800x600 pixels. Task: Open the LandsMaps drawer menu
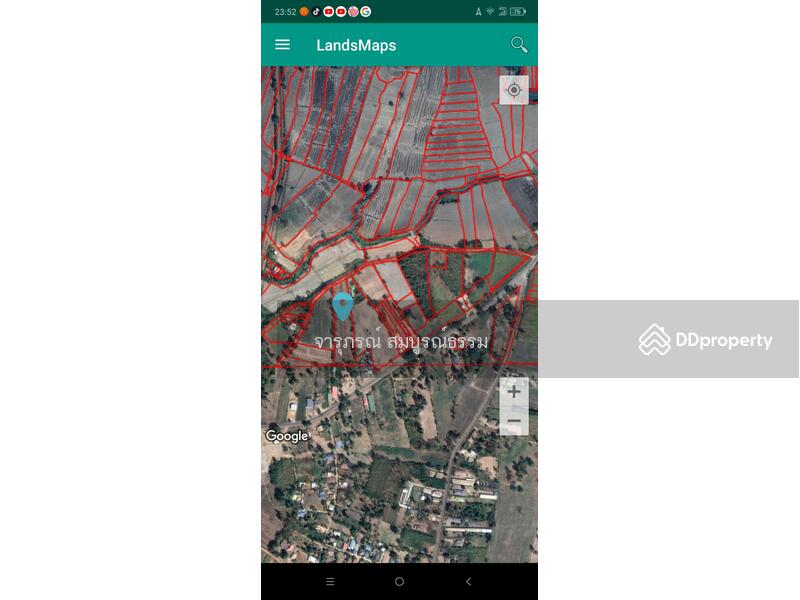[282, 45]
